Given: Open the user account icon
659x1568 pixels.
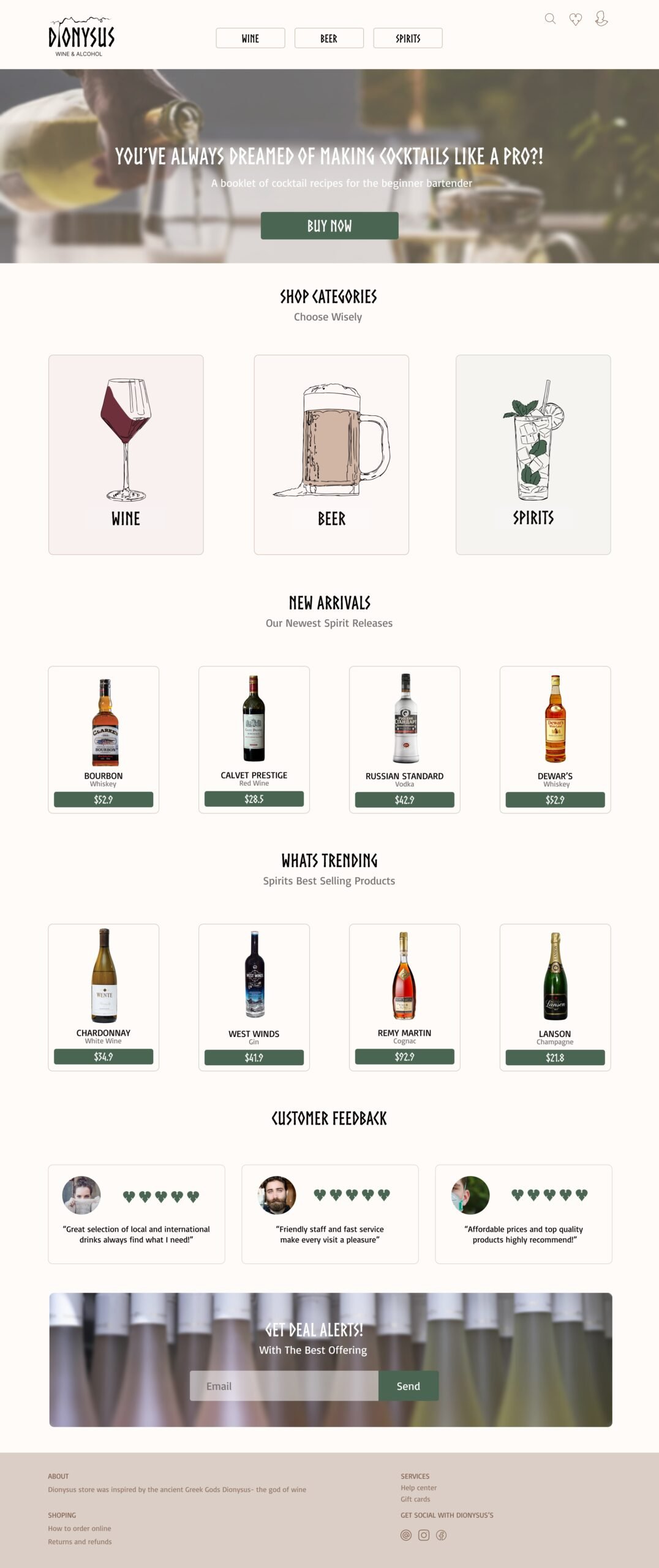Looking at the screenshot, I should click(x=601, y=19).
